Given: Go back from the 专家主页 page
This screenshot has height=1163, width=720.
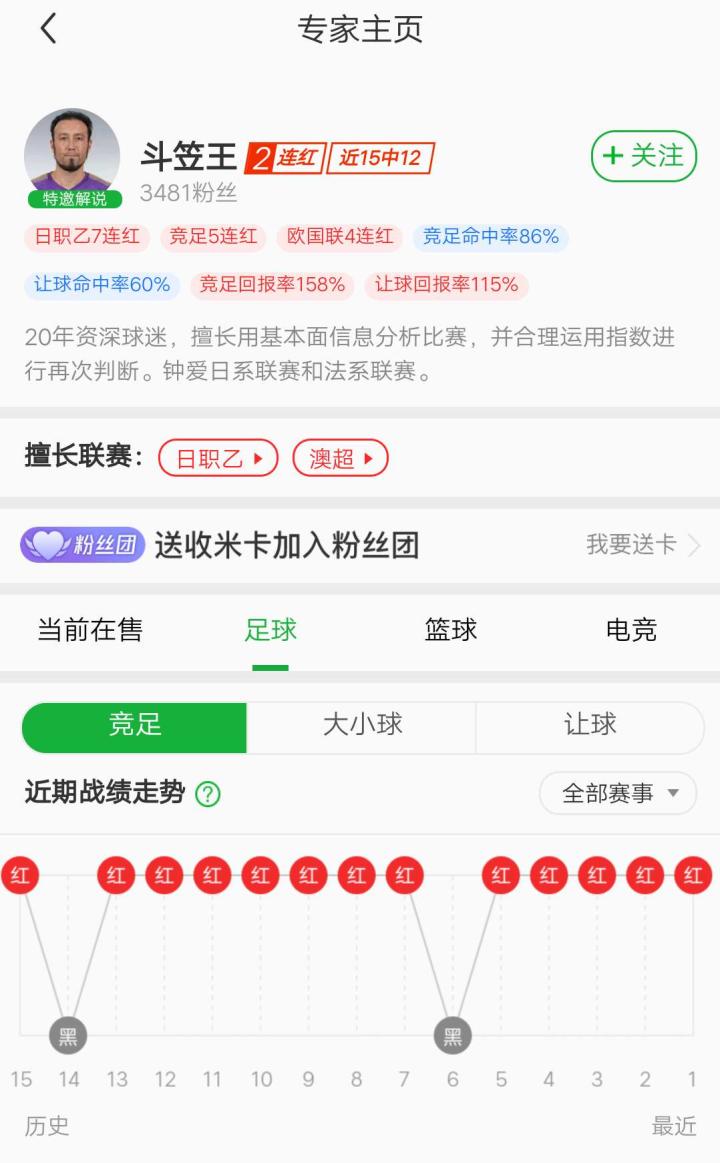Looking at the screenshot, I should (48, 29).
